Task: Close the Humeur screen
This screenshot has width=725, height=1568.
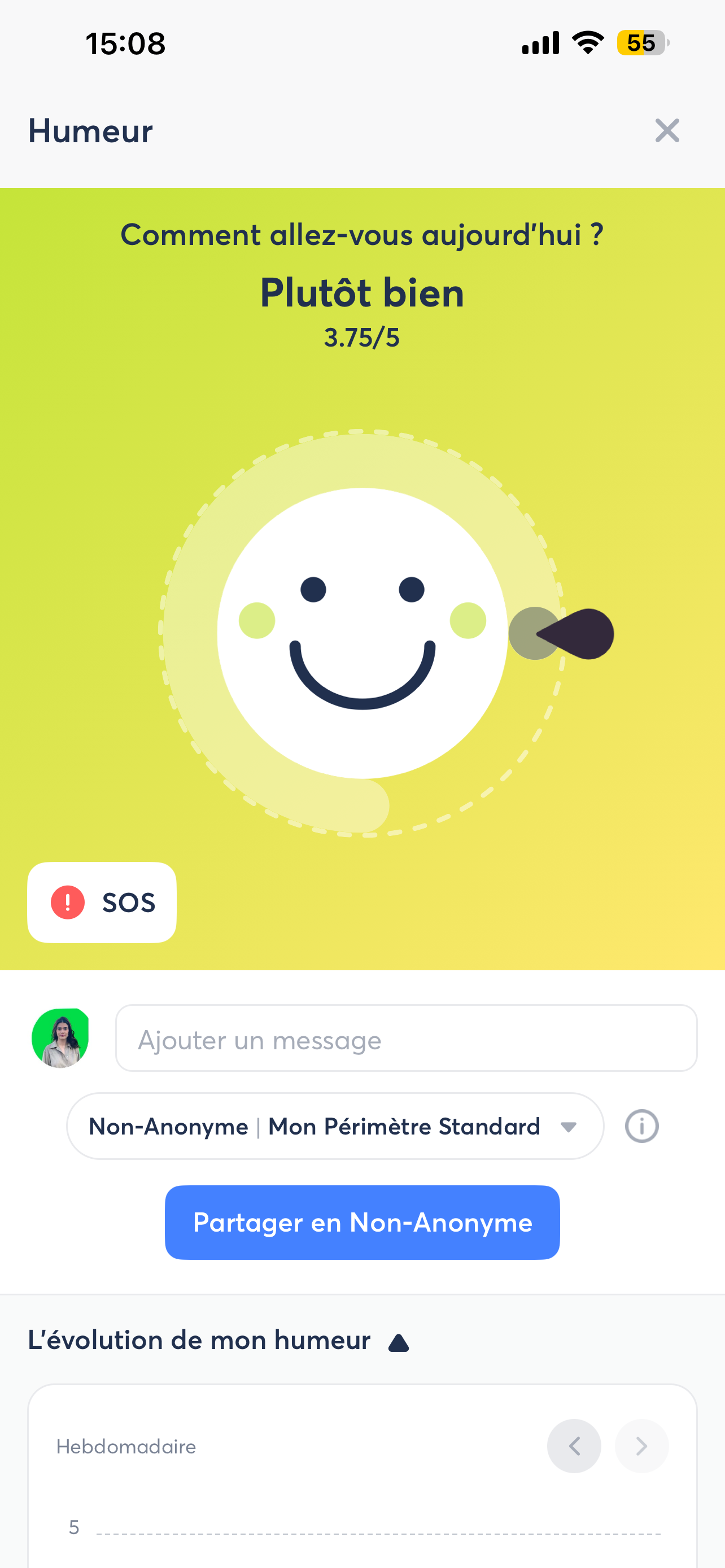Action: click(667, 131)
